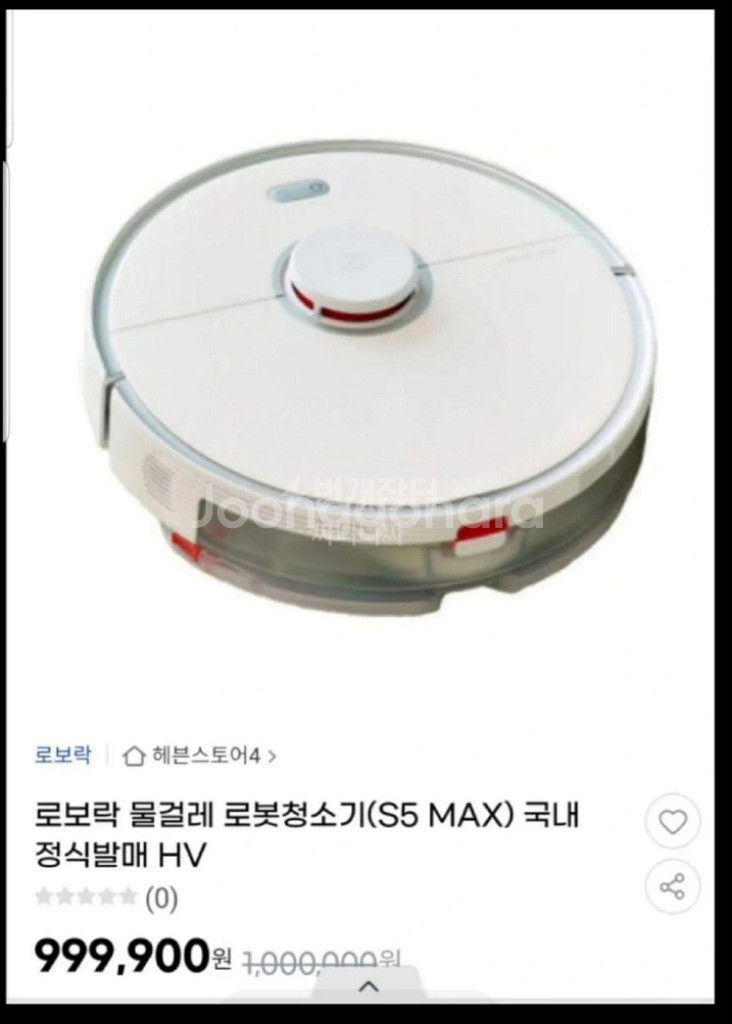Add this Roborock S5 MAX to wishlist
The height and width of the screenshot is (1024, 732).
(x=673, y=822)
